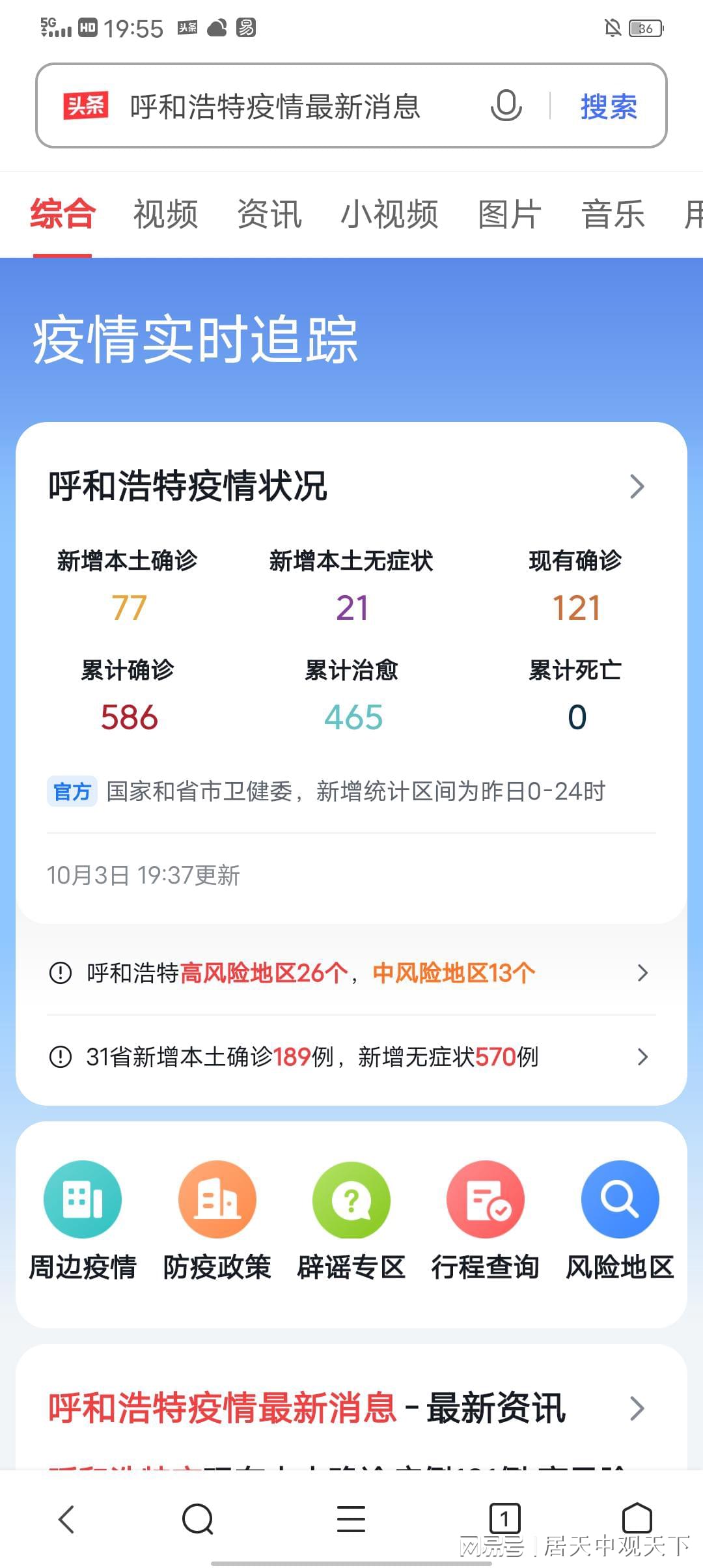Screen dimensions: 703x1568
Task: Switch to the 视频 tab
Action: click(x=164, y=215)
